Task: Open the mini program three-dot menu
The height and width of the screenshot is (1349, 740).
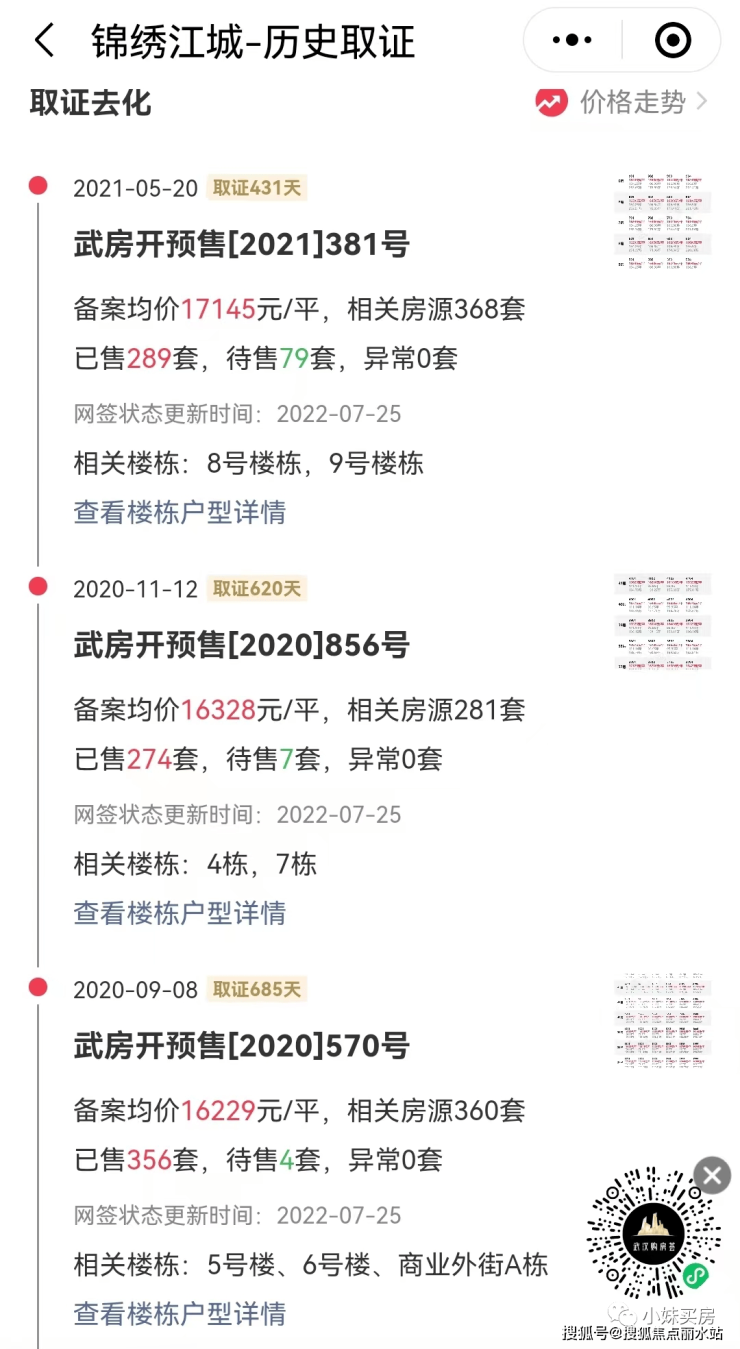Action: (x=572, y=41)
